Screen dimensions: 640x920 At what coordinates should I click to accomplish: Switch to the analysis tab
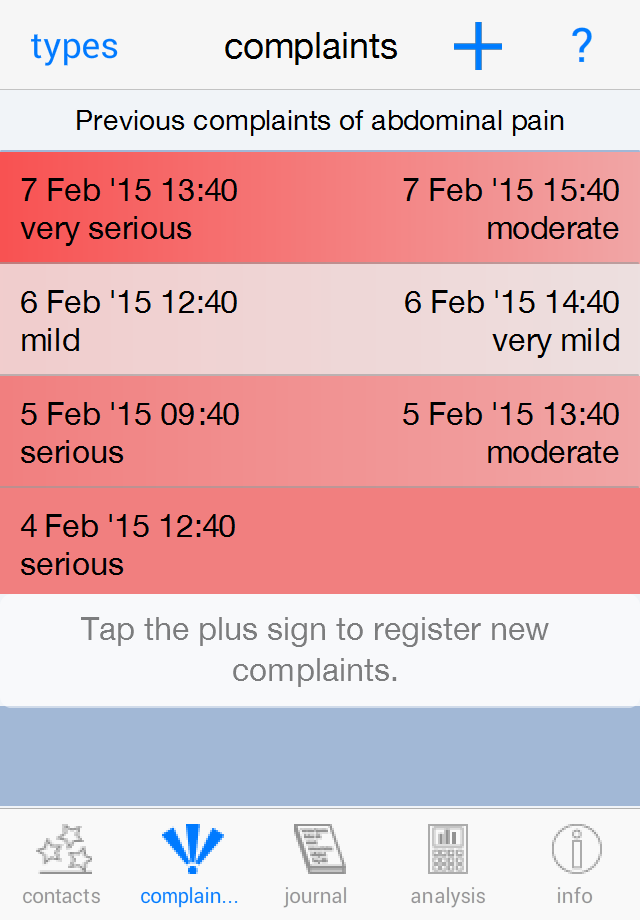click(x=448, y=865)
